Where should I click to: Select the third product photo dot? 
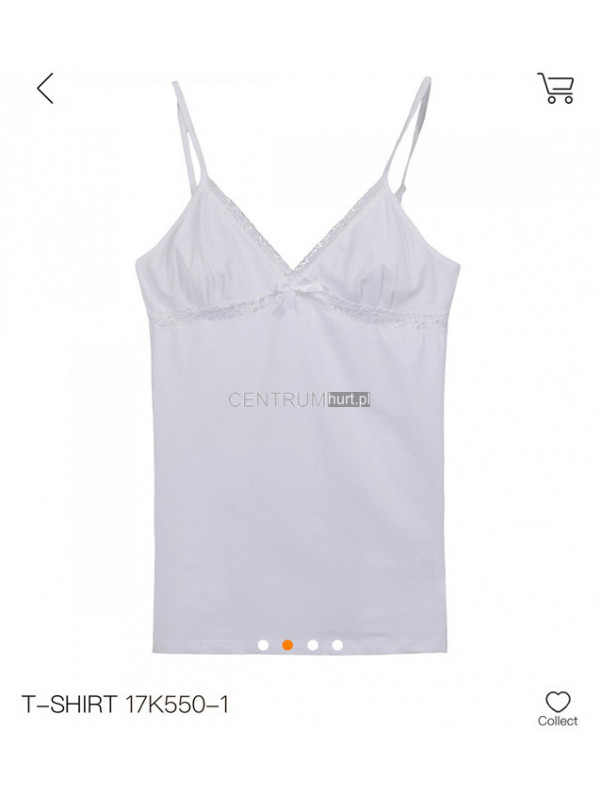313,645
